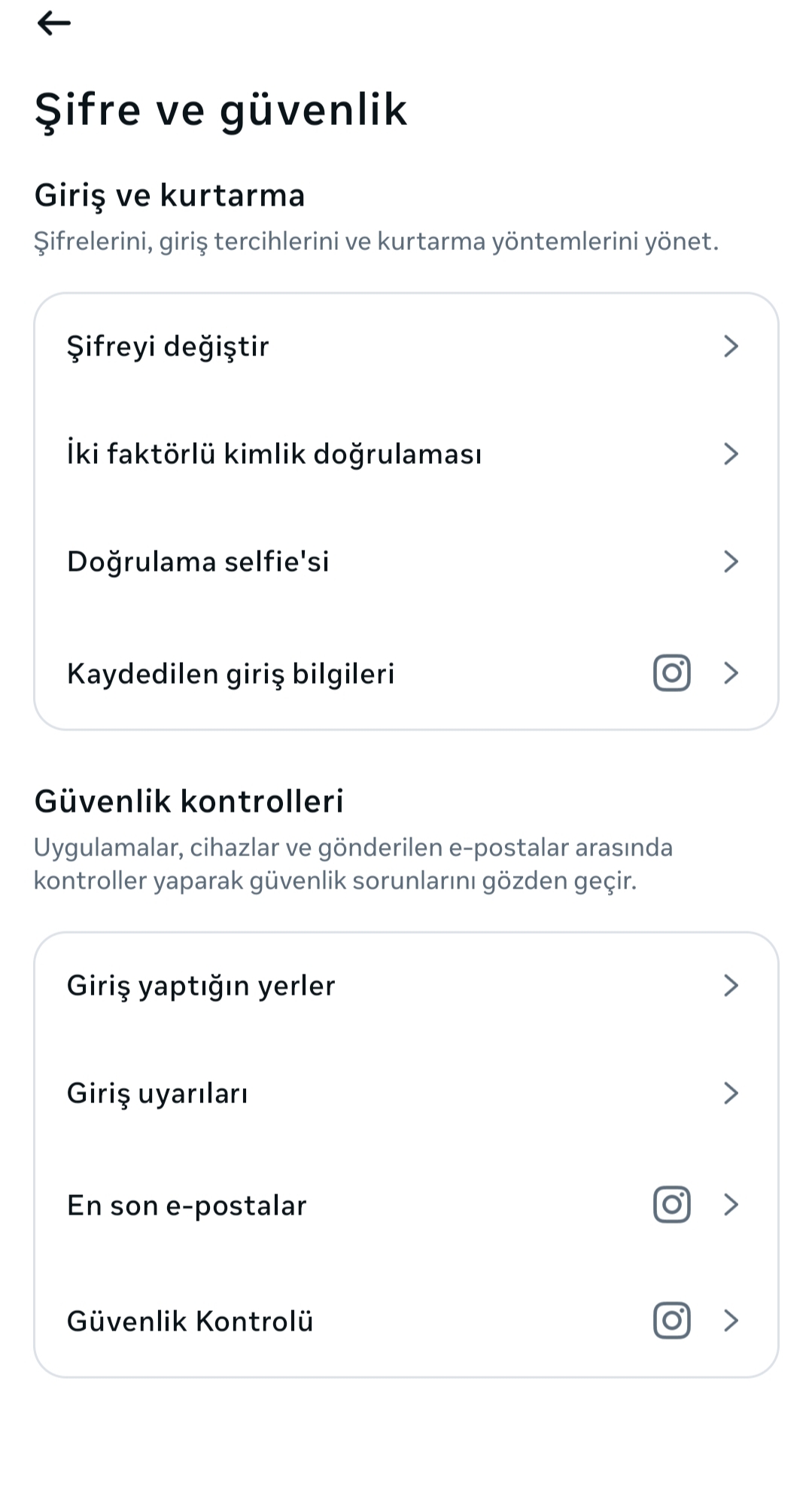Open Şifreyi değiştir to change password
This screenshot has height=1503, width=812.
click(405, 346)
